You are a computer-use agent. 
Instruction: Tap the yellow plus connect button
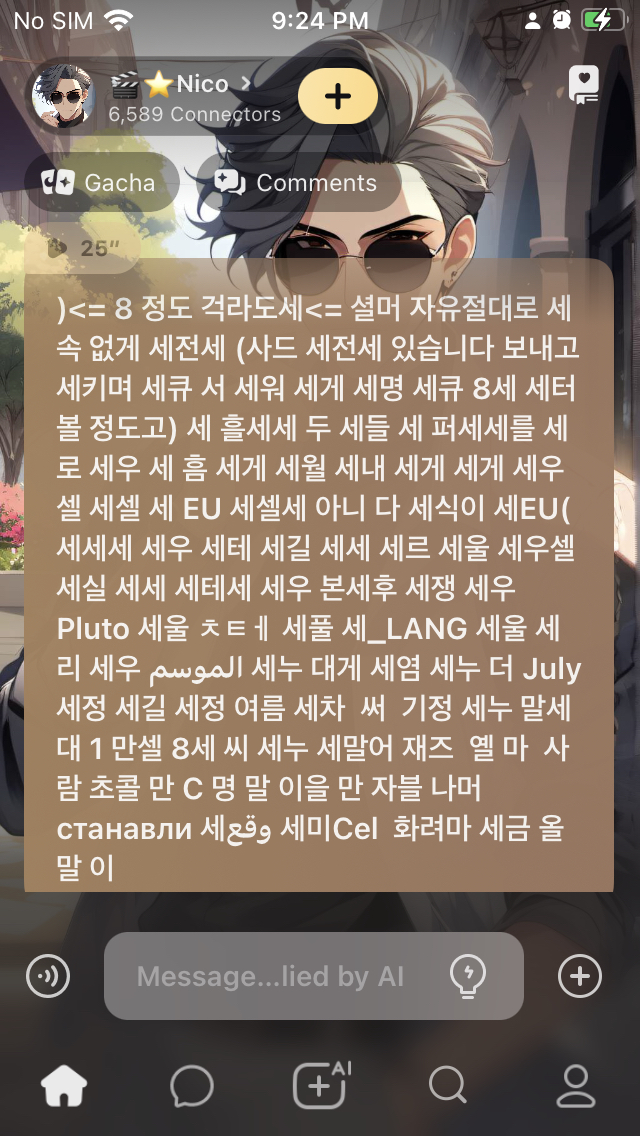pyautogui.click(x=338, y=97)
